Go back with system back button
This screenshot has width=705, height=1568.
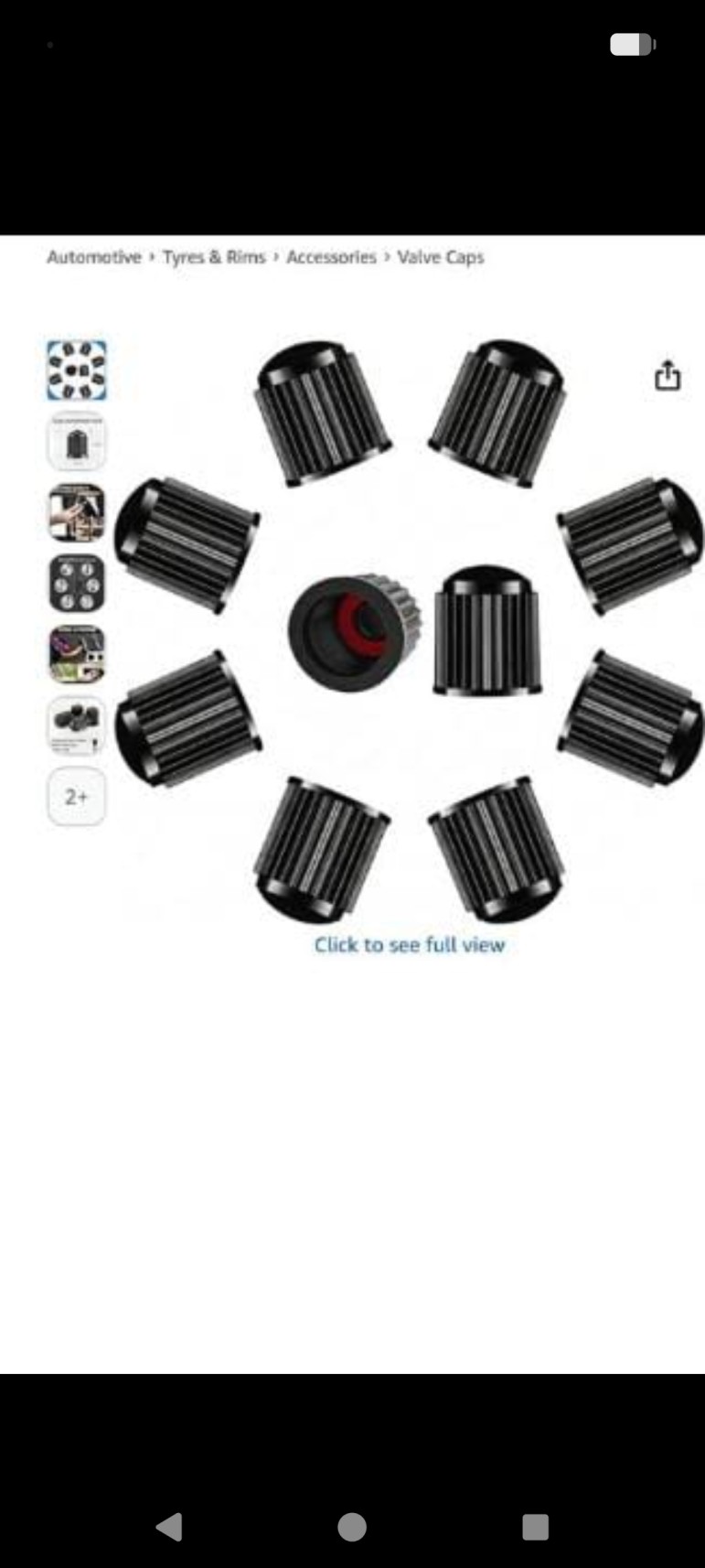tap(170, 1527)
